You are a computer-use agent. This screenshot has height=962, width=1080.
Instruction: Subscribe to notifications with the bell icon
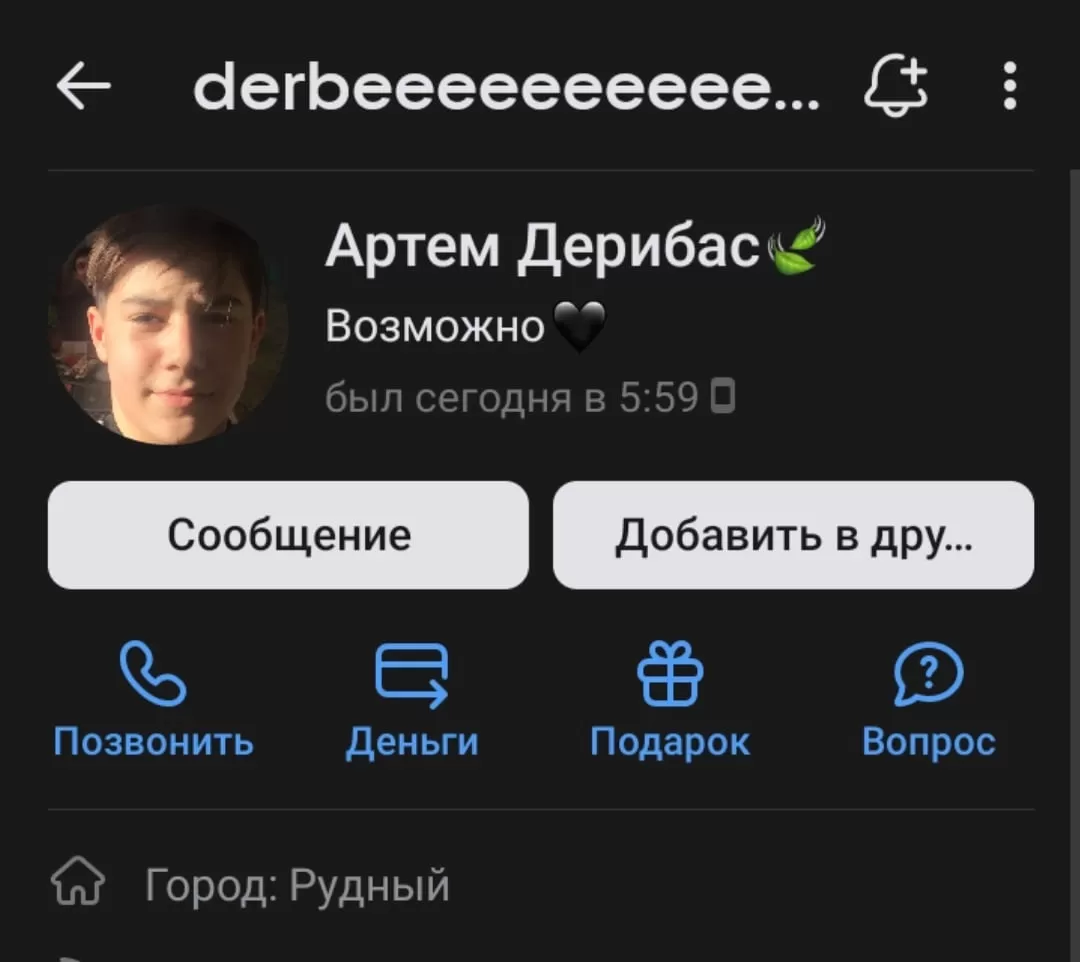pyautogui.click(x=895, y=88)
